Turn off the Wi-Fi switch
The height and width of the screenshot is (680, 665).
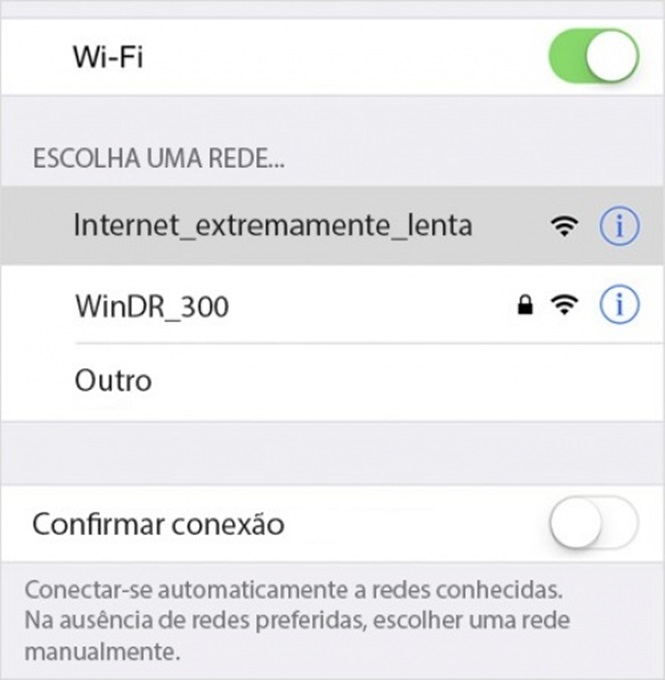coord(593,56)
